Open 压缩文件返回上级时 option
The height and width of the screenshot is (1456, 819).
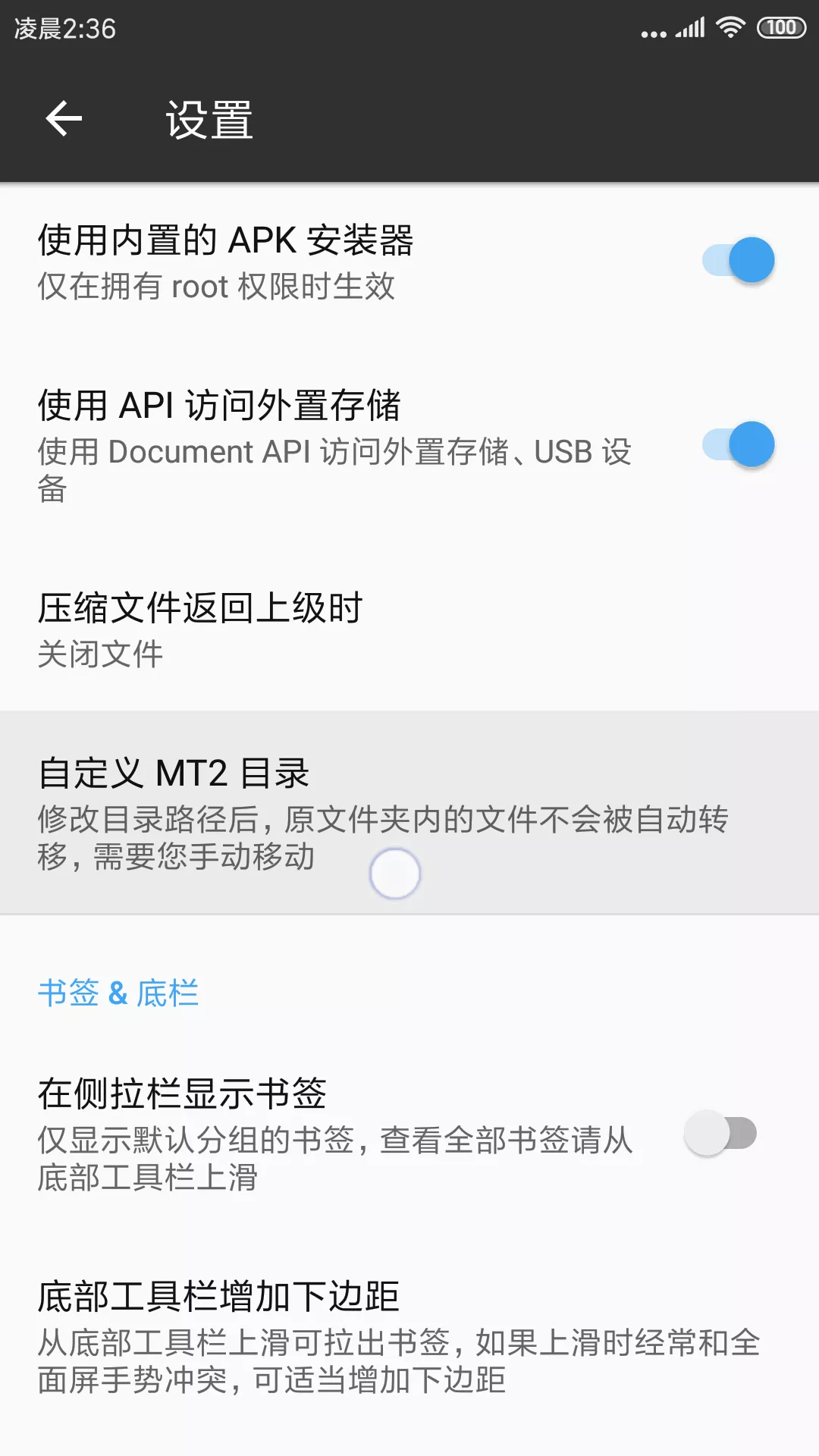pyautogui.click(x=409, y=629)
